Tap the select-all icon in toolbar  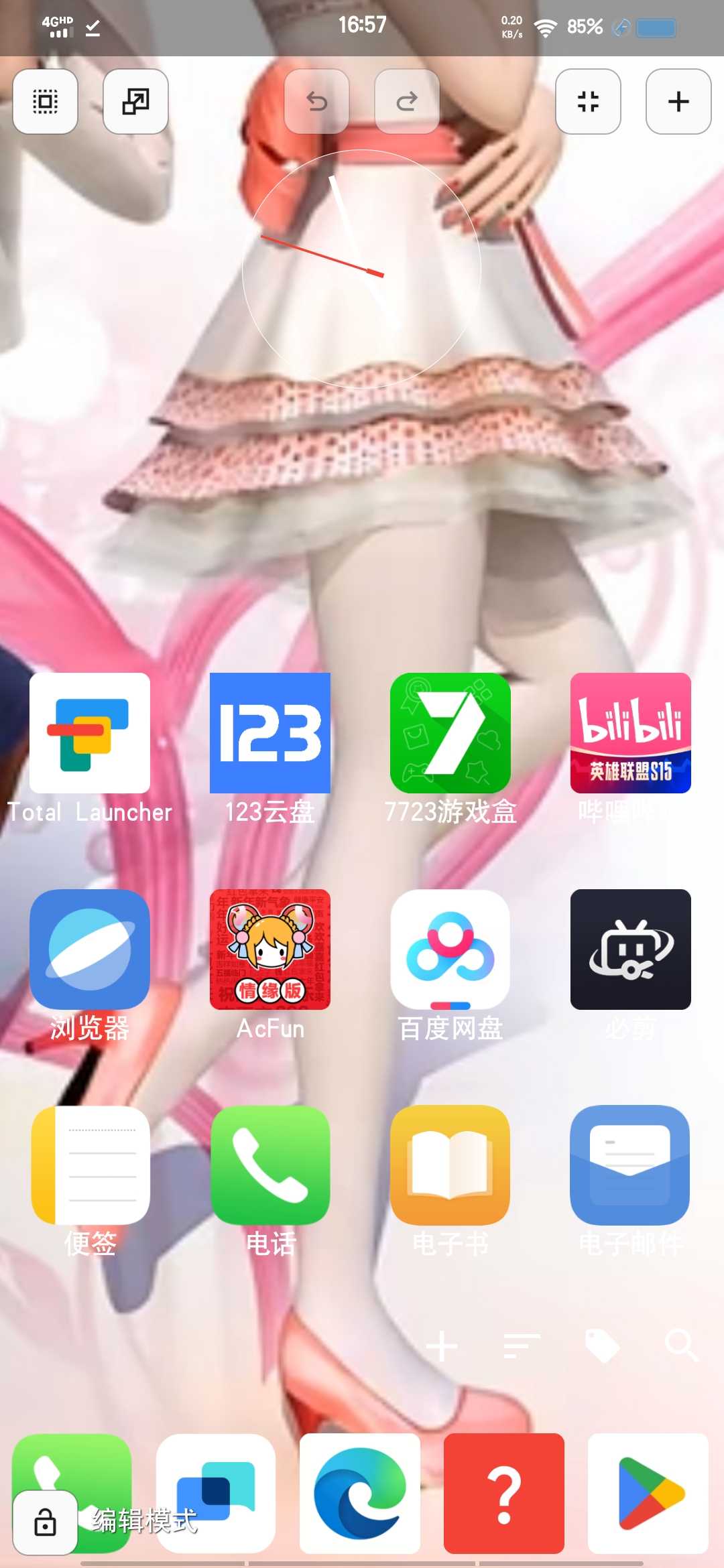[x=45, y=102]
